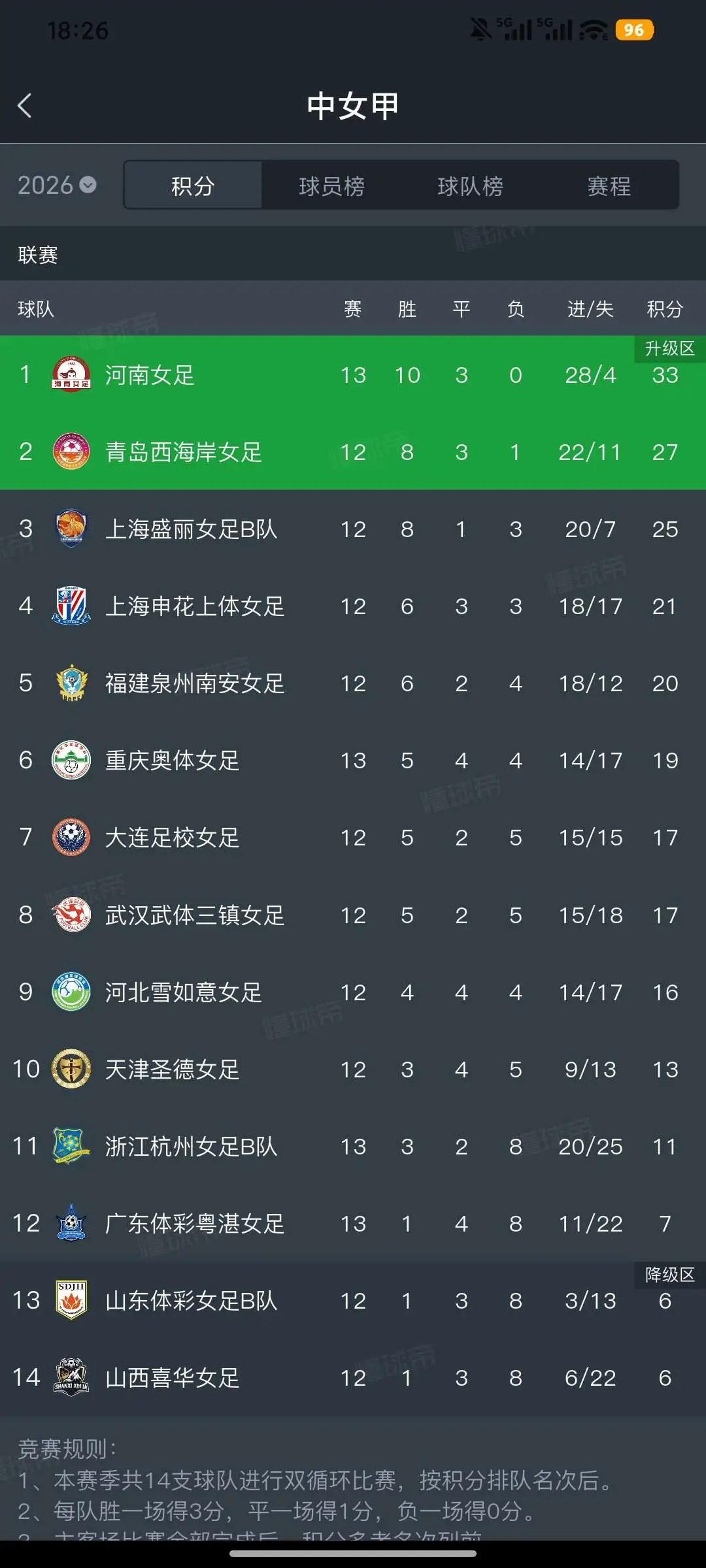Open the 大连足校女足 team row
706x1568 pixels.
pos(353,837)
